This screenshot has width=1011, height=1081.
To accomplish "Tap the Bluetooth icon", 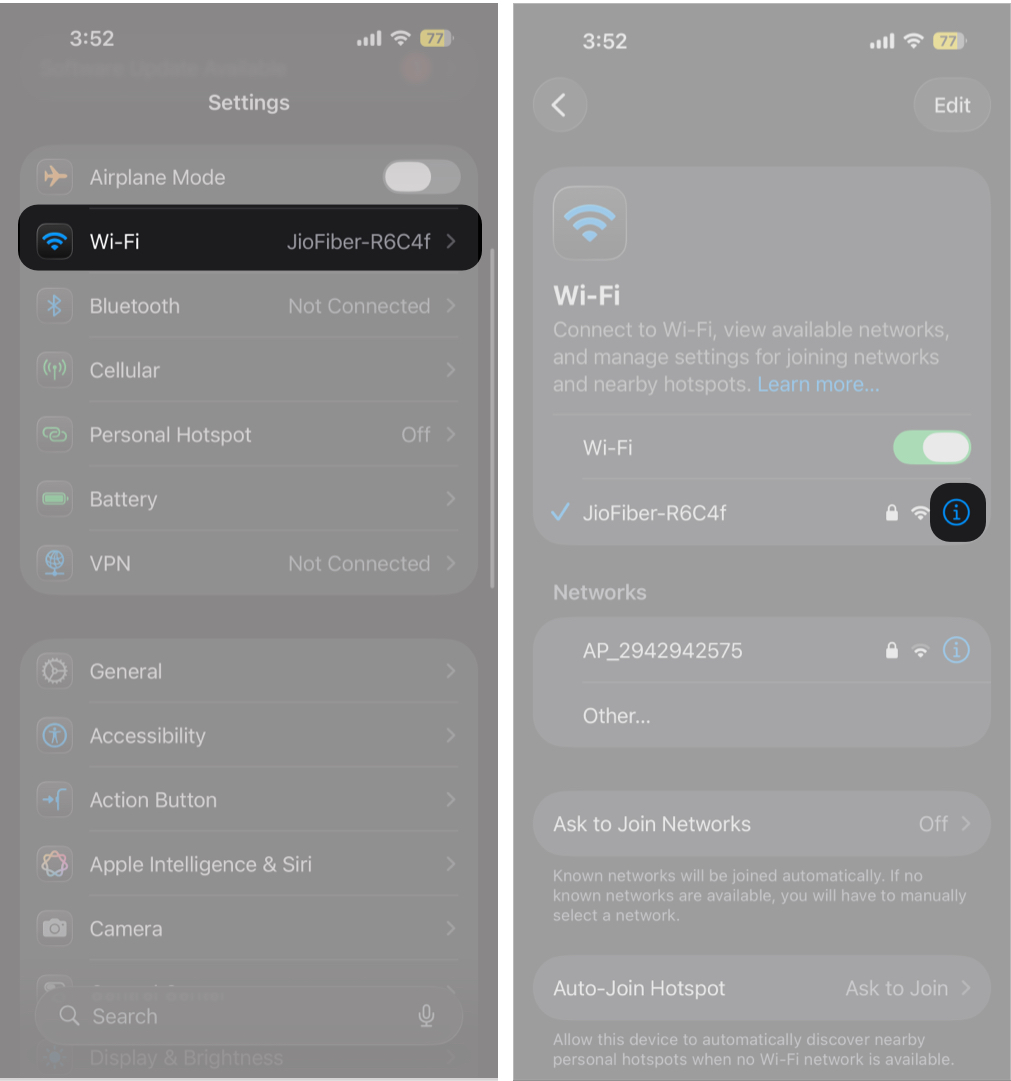I will coord(54,306).
